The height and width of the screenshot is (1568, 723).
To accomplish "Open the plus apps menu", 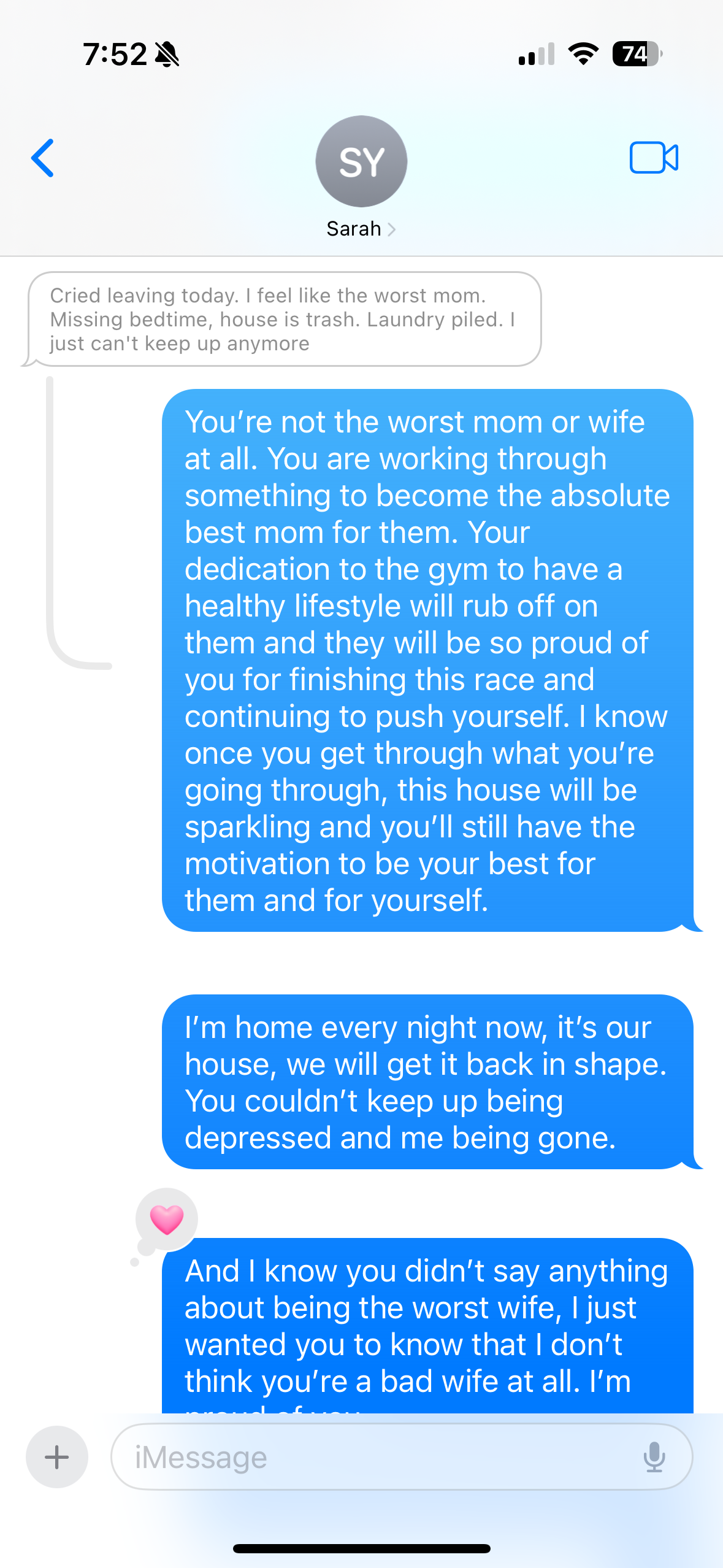I will [57, 1457].
